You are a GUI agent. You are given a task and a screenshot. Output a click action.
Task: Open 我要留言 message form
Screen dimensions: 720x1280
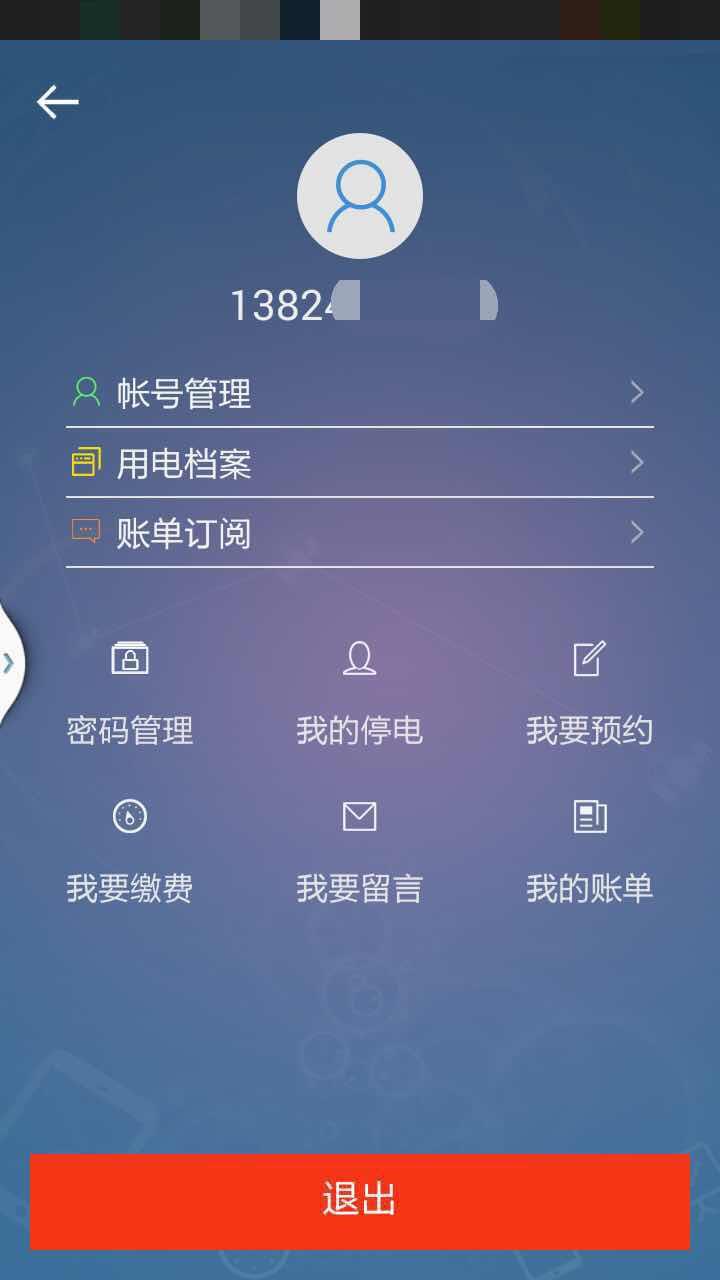pos(360,852)
